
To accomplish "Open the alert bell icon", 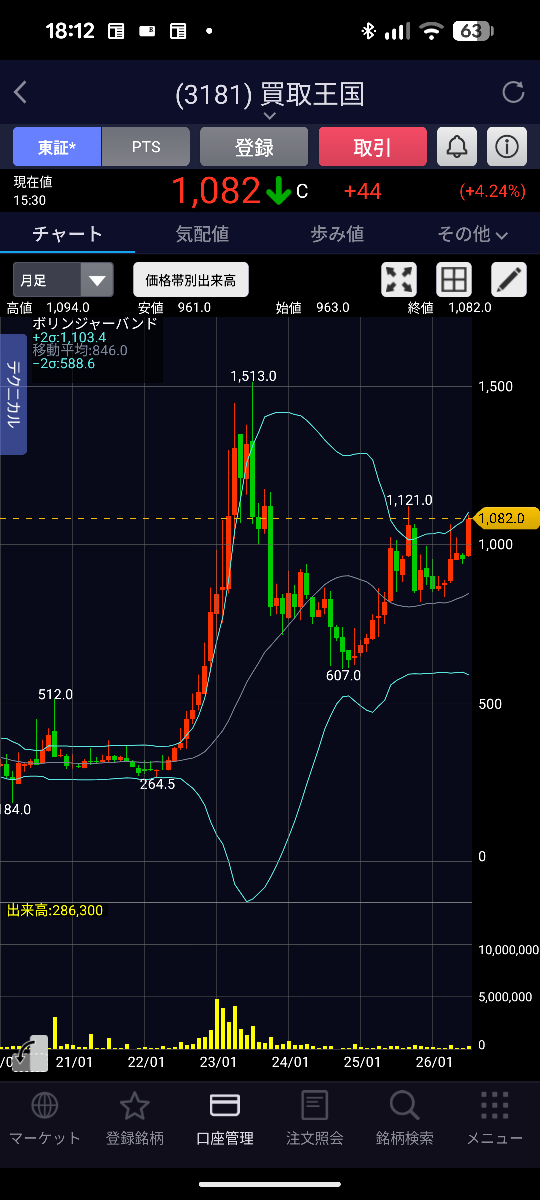I will (x=457, y=147).
